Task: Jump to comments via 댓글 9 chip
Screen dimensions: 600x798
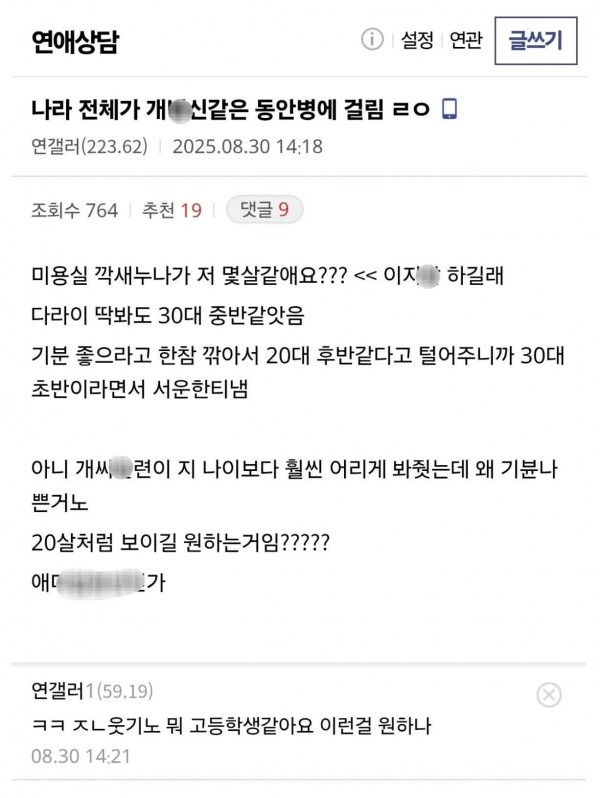Action: pyautogui.click(x=265, y=209)
